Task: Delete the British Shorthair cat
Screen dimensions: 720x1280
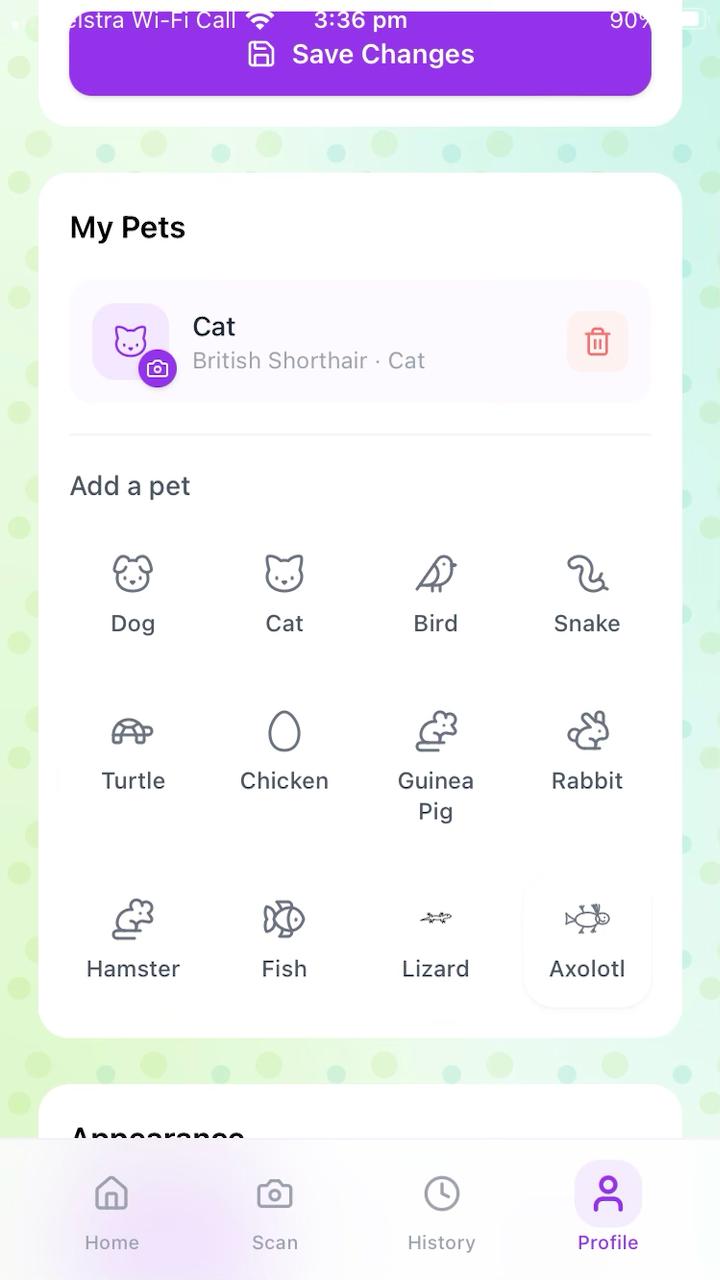Action: (597, 341)
